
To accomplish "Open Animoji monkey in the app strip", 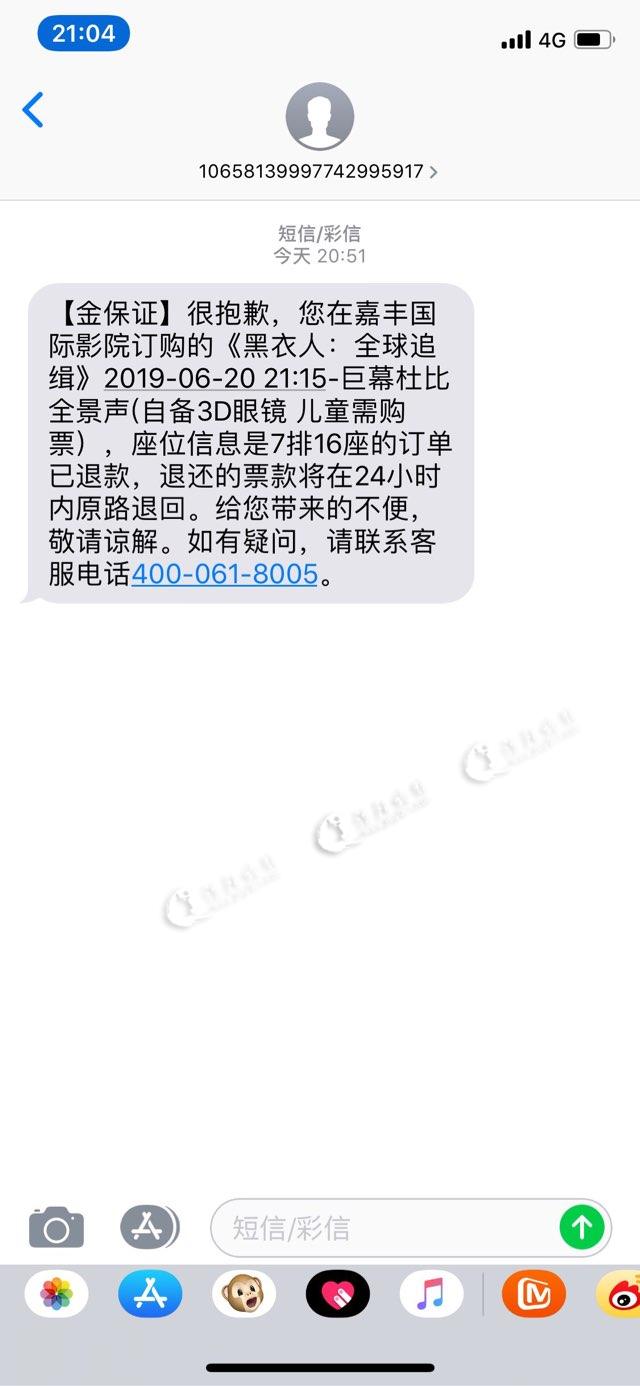I will [244, 1296].
